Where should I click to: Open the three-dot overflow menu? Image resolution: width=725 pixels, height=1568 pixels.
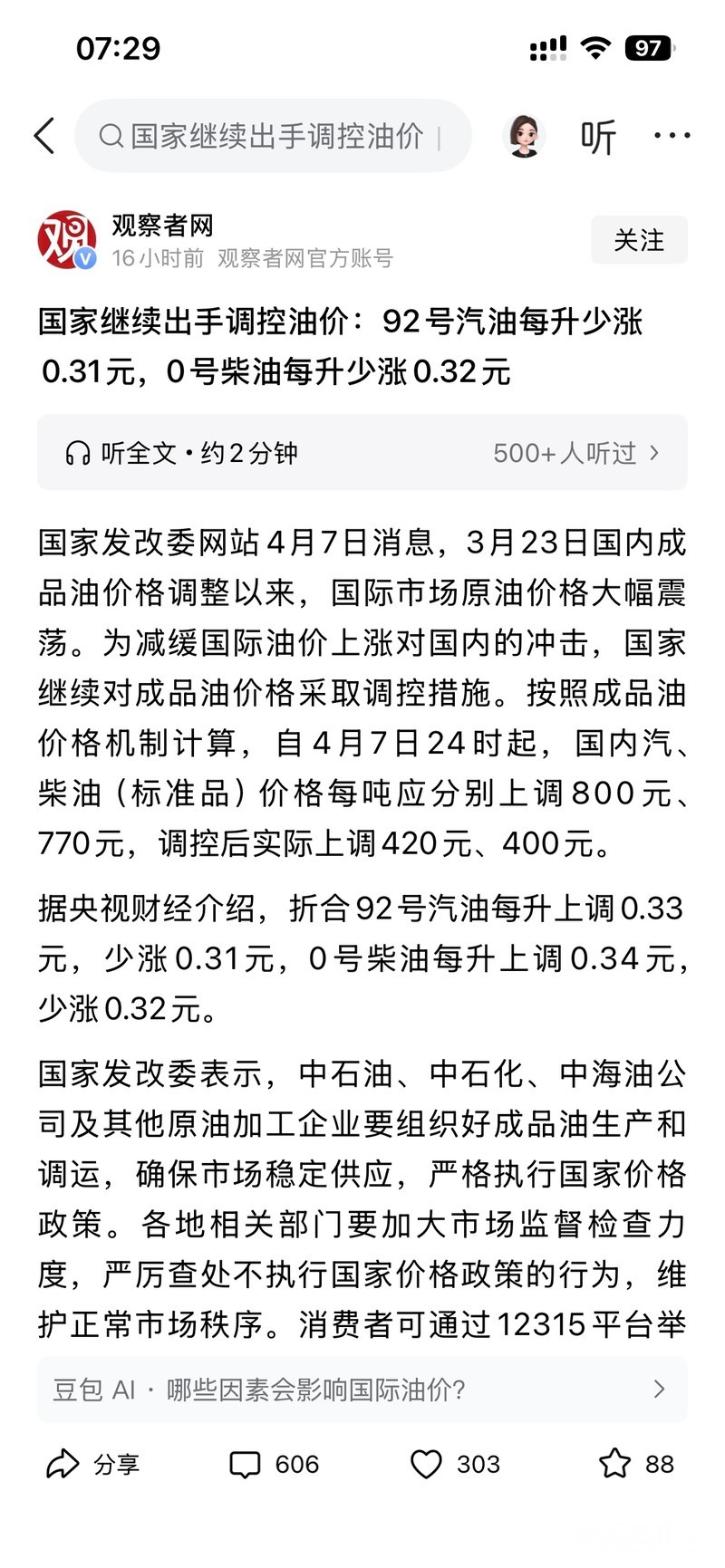tap(672, 136)
